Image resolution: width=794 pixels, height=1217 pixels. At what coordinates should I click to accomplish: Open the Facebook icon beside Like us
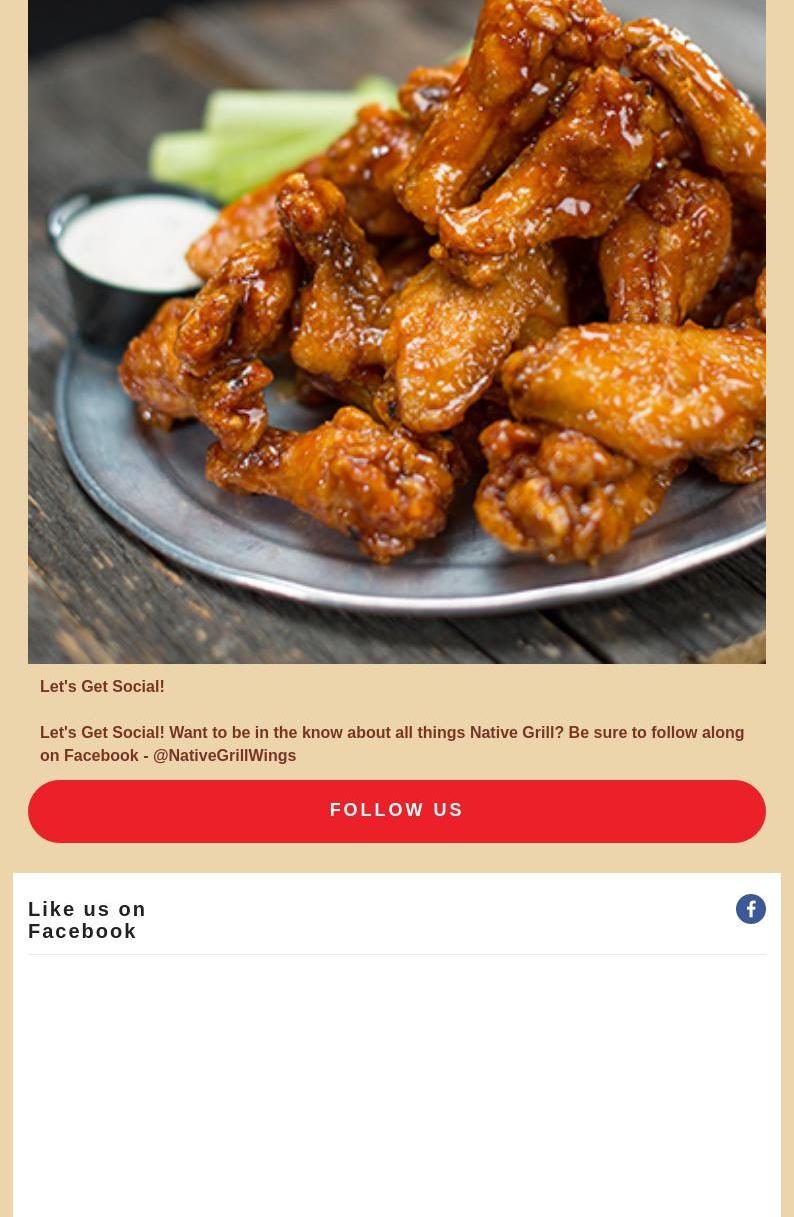pos(750,909)
